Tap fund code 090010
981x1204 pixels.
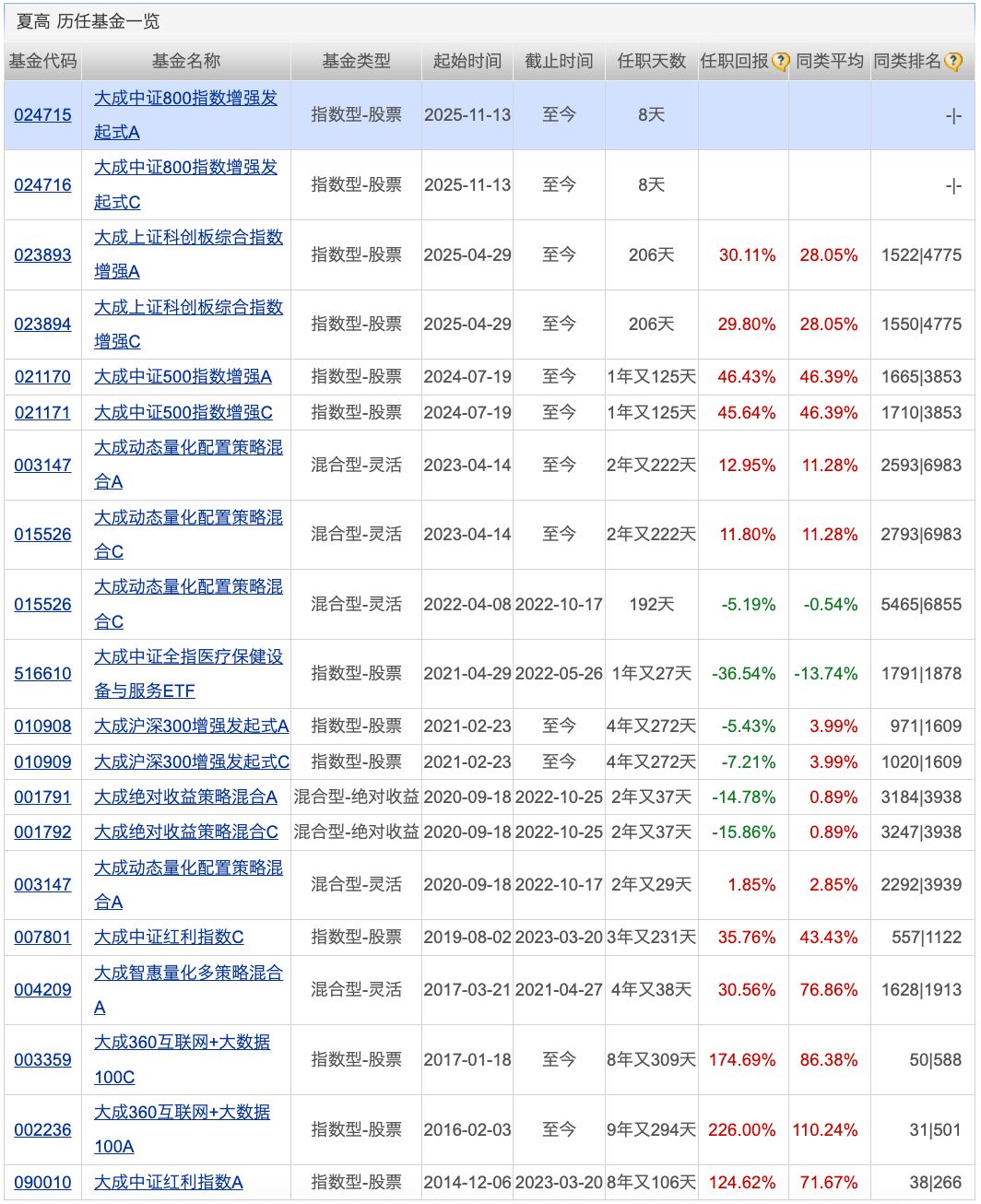pyautogui.click(x=42, y=1183)
